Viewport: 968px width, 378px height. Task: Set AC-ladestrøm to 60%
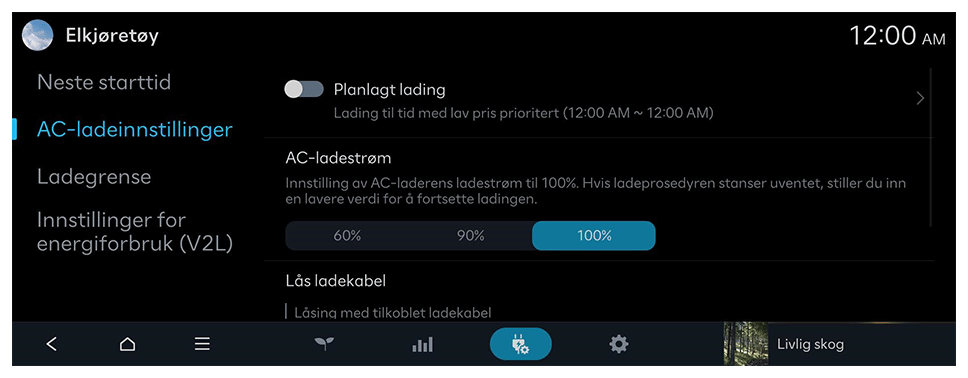[347, 235]
